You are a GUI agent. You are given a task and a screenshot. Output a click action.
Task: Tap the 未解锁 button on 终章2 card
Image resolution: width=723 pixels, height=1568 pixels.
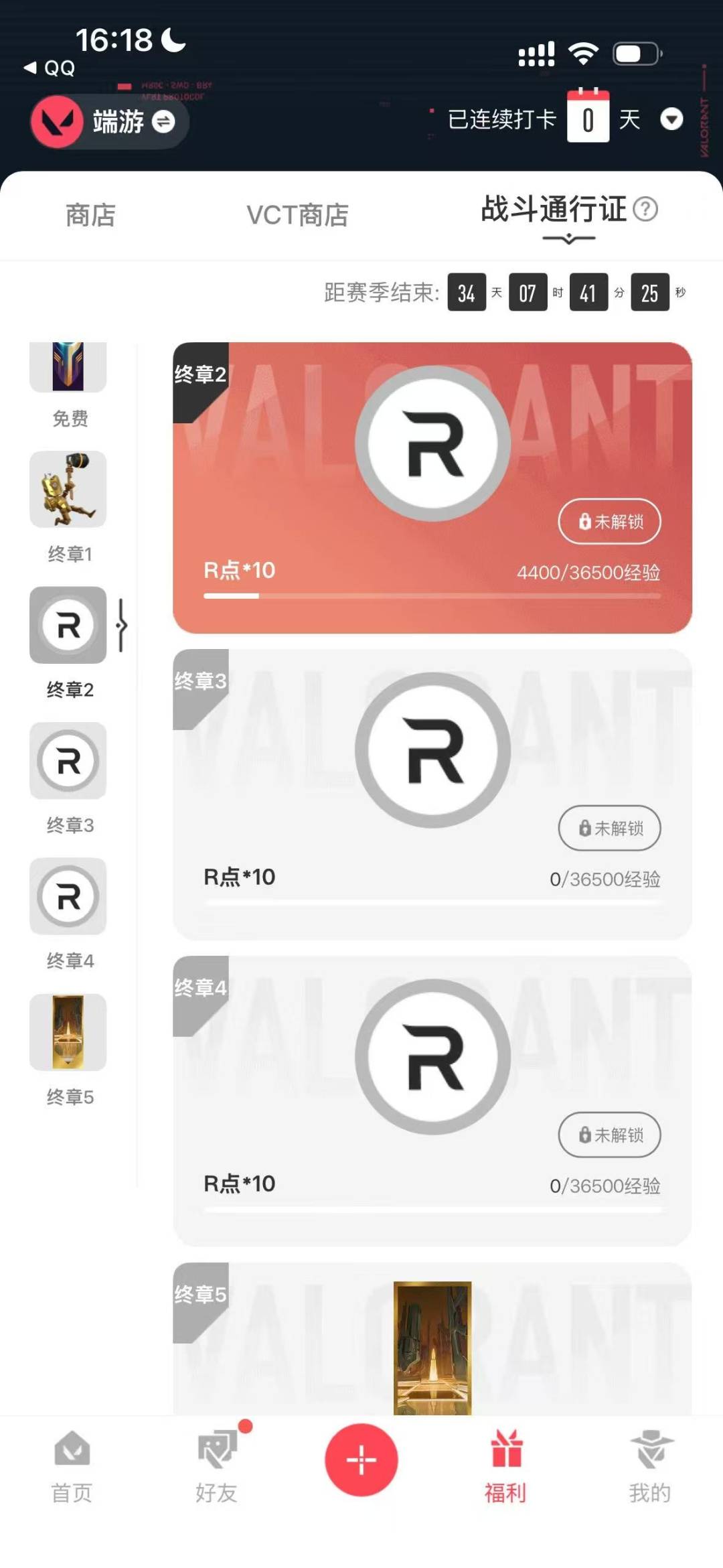pyautogui.click(x=609, y=522)
